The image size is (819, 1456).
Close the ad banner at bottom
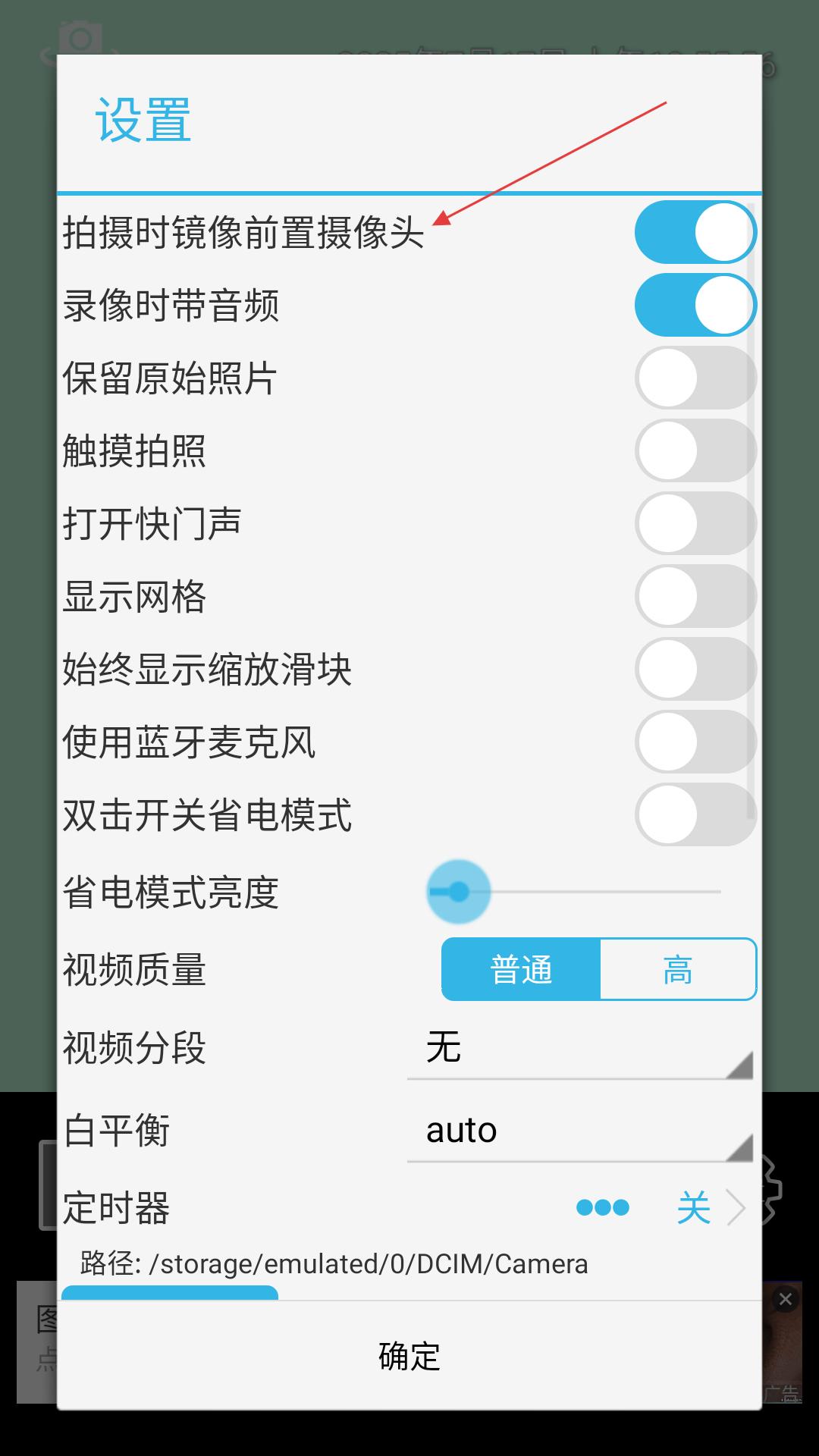click(785, 1300)
